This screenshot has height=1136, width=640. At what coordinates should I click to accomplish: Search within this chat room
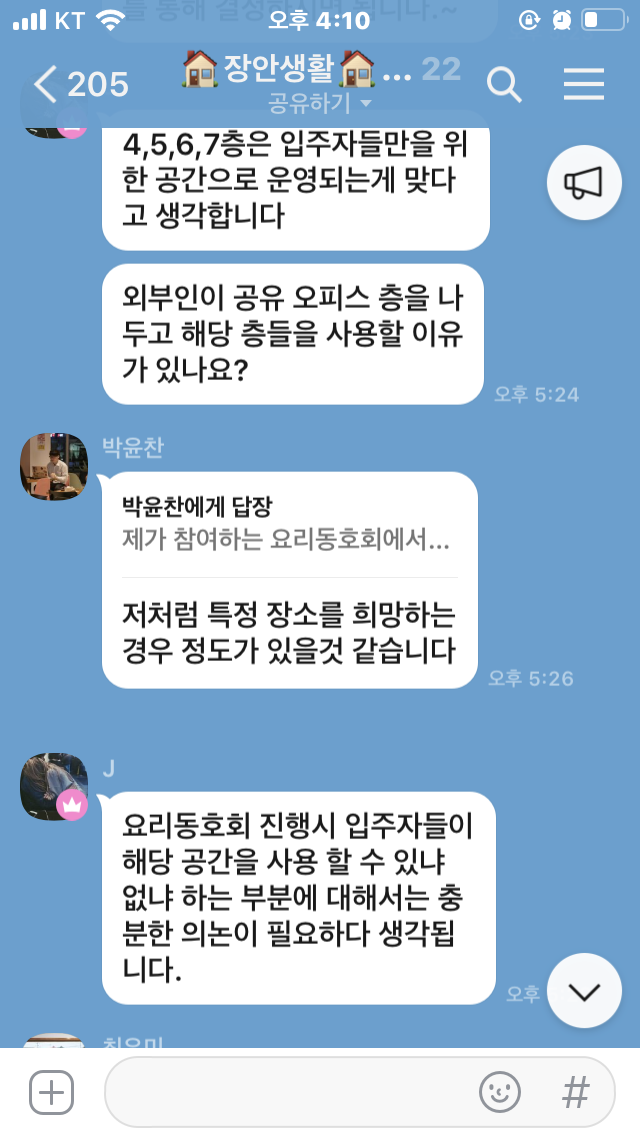504,85
